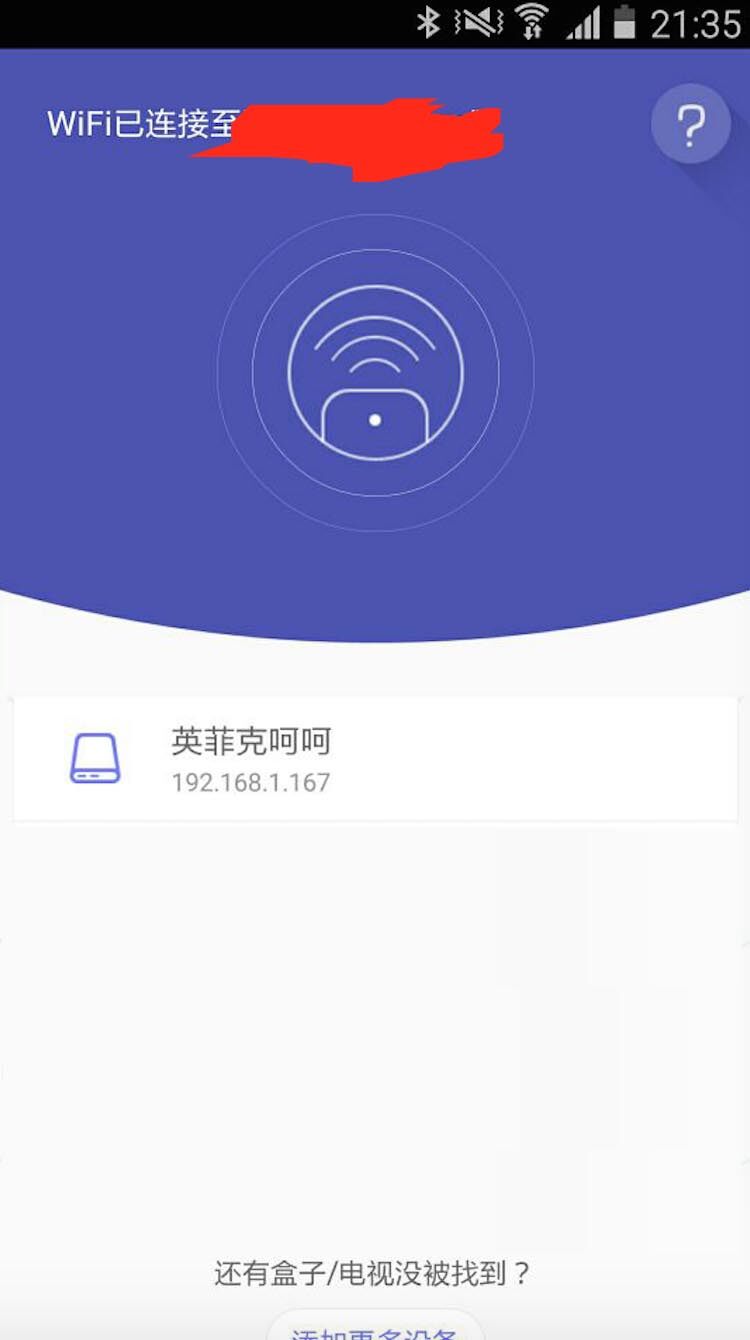Open the help question mark icon
750x1340 pixels.
(691, 124)
